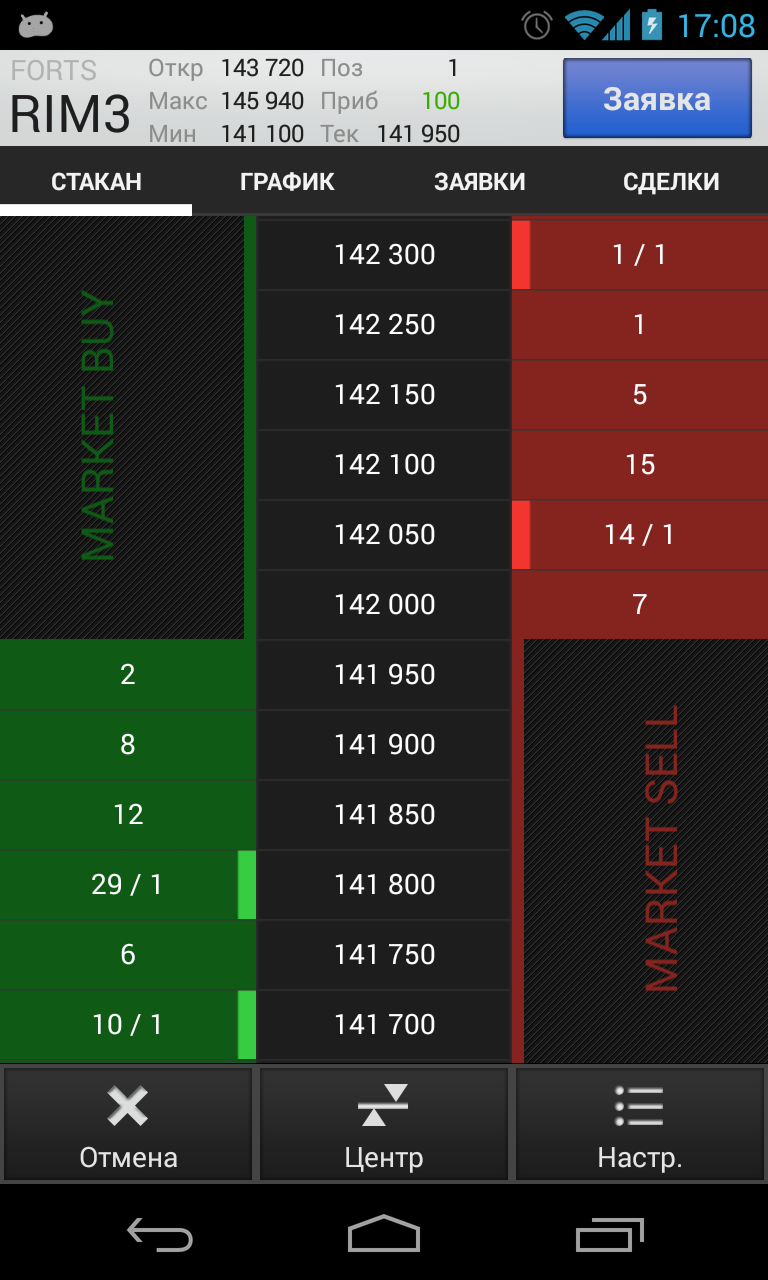The width and height of the screenshot is (768, 1280).
Task: Open settings via Настр. button
Action: (640, 1124)
